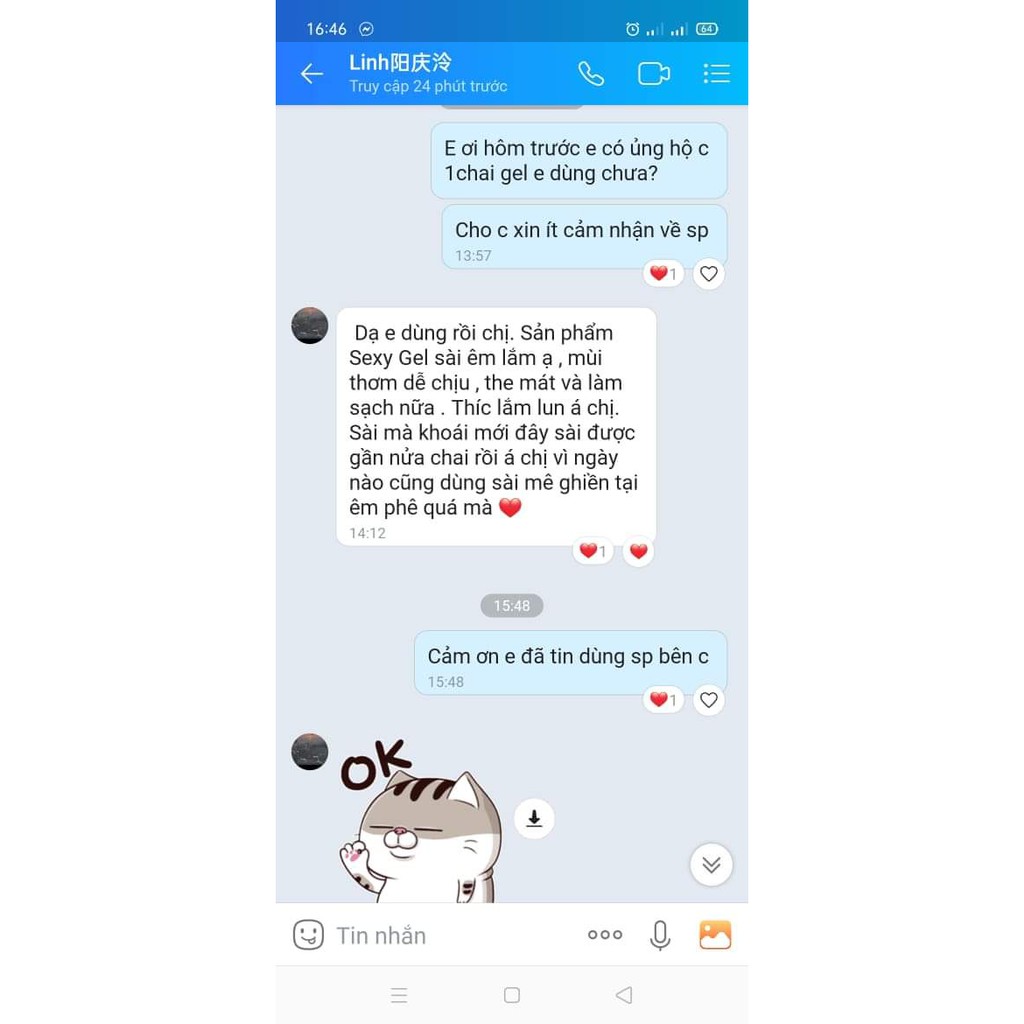Attach a photo from the gallery

[x=715, y=935]
